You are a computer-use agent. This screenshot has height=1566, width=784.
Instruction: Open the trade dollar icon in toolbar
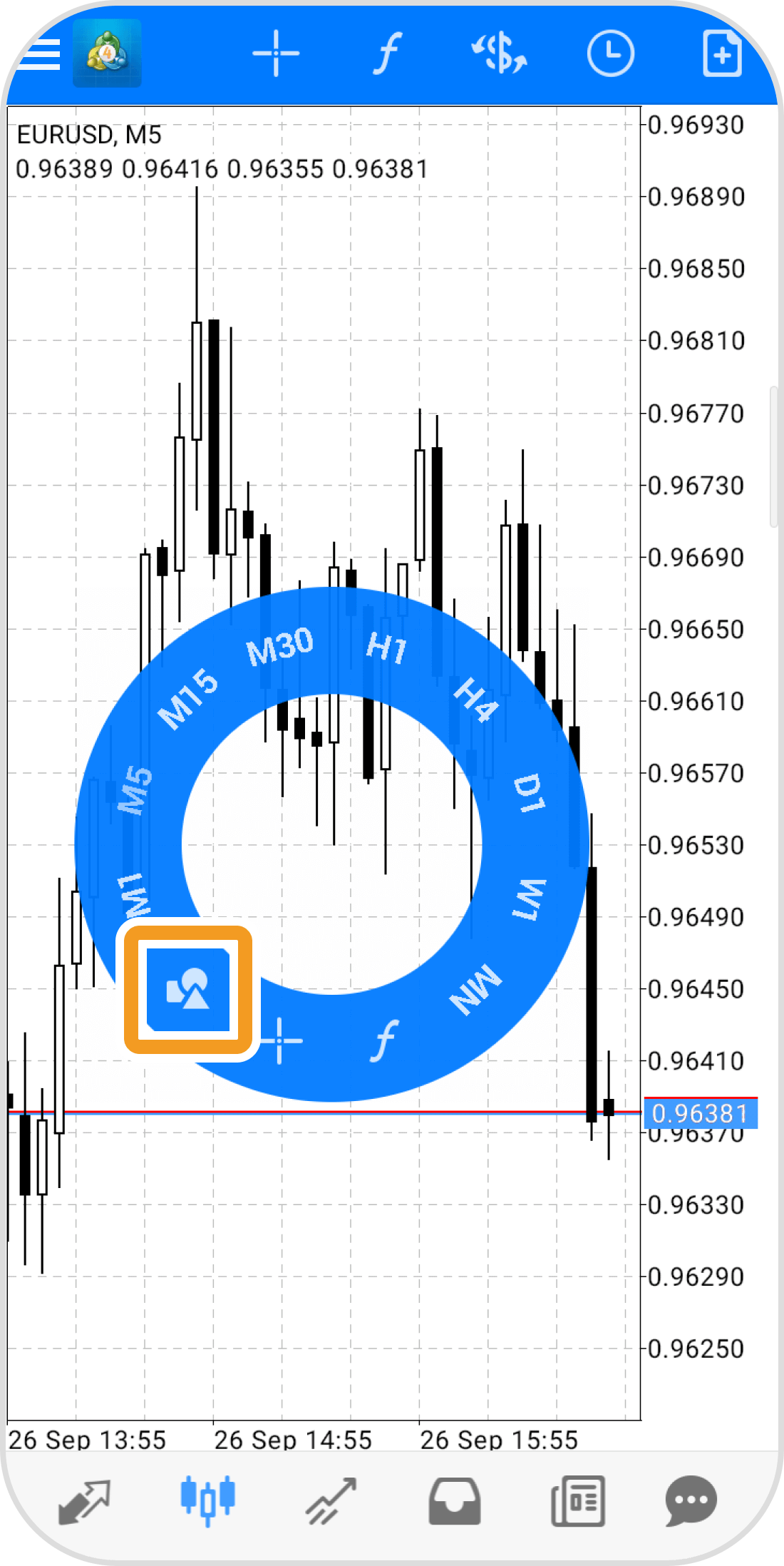point(499,54)
